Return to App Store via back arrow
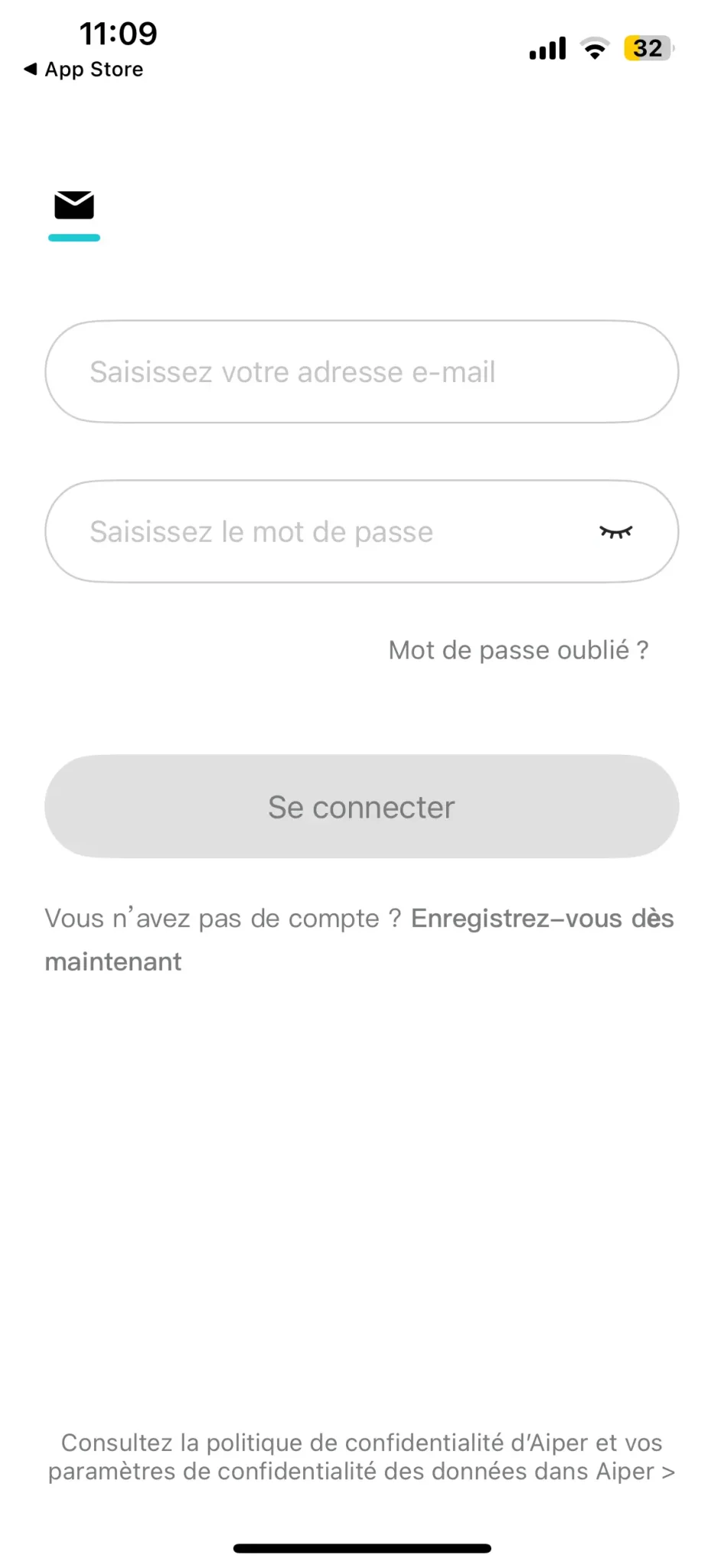 [x=83, y=69]
